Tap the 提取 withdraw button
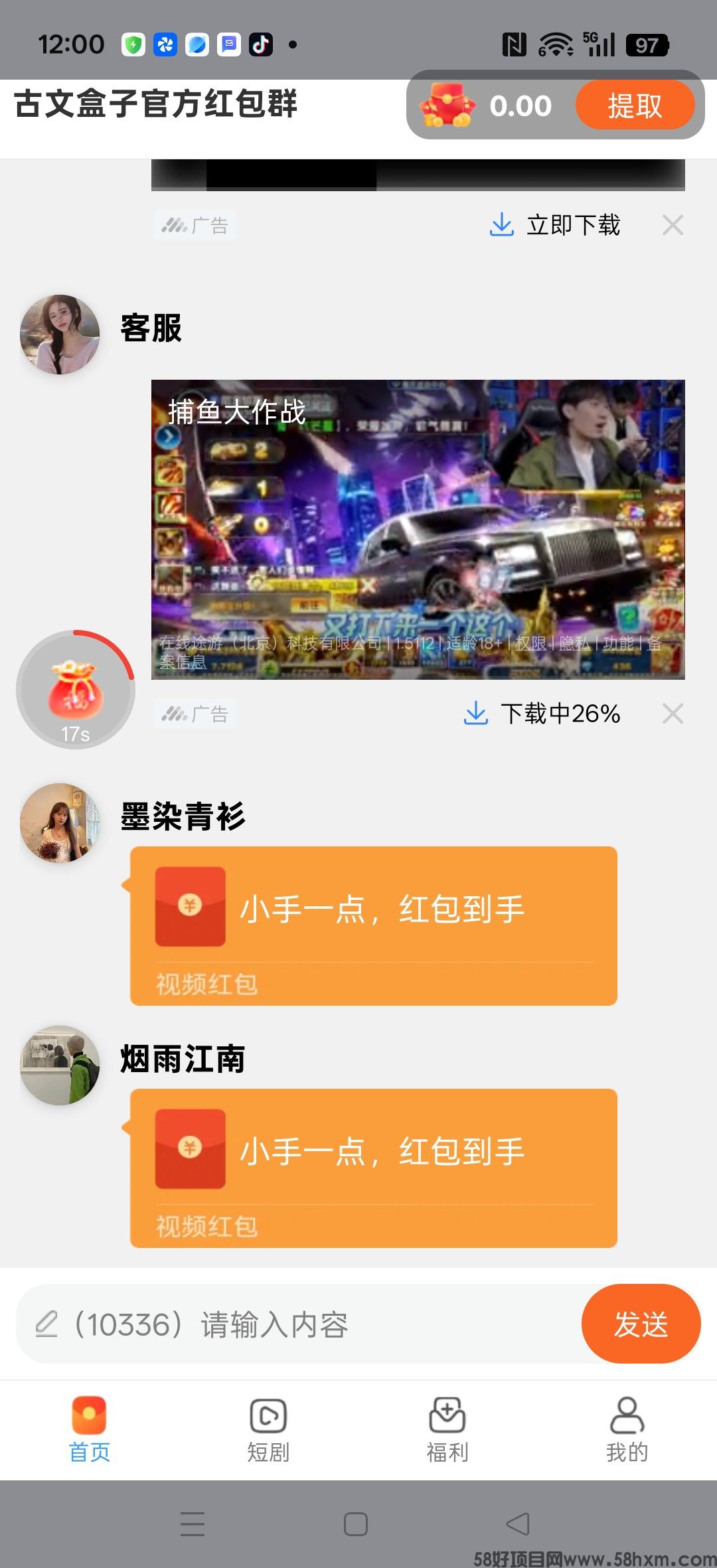Image resolution: width=717 pixels, height=1568 pixels. (x=635, y=105)
